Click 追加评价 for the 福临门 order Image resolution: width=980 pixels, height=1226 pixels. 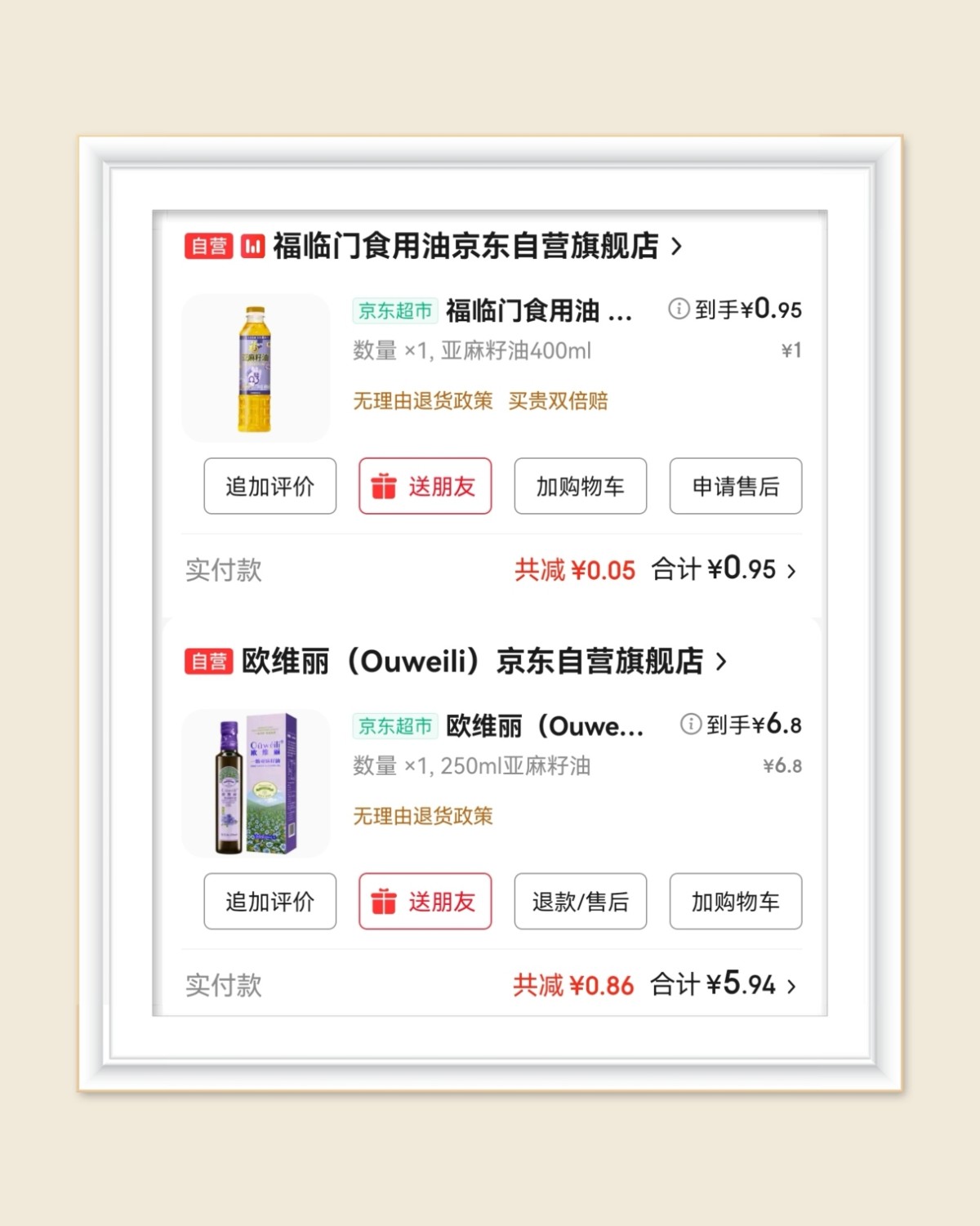point(269,486)
